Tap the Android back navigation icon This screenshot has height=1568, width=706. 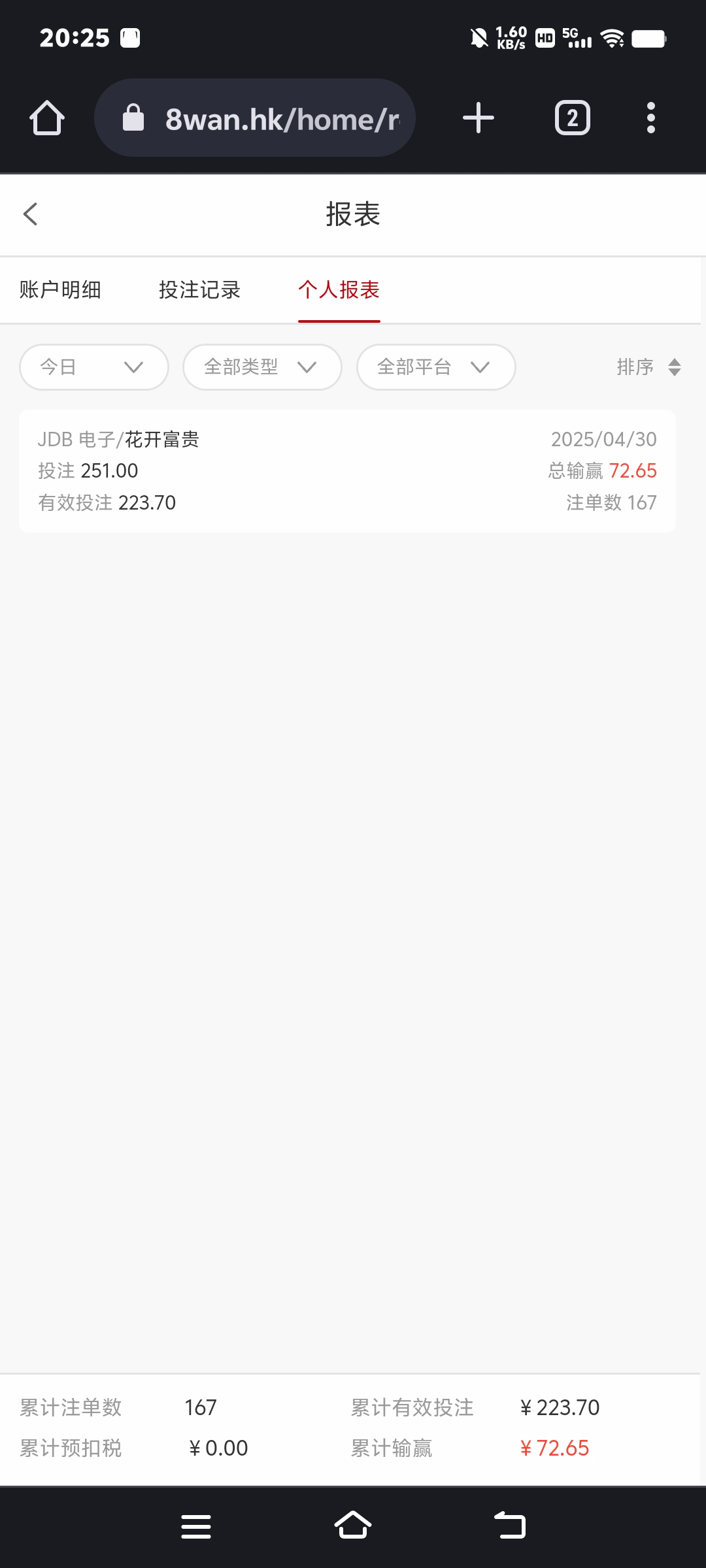tap(511, 1526)
